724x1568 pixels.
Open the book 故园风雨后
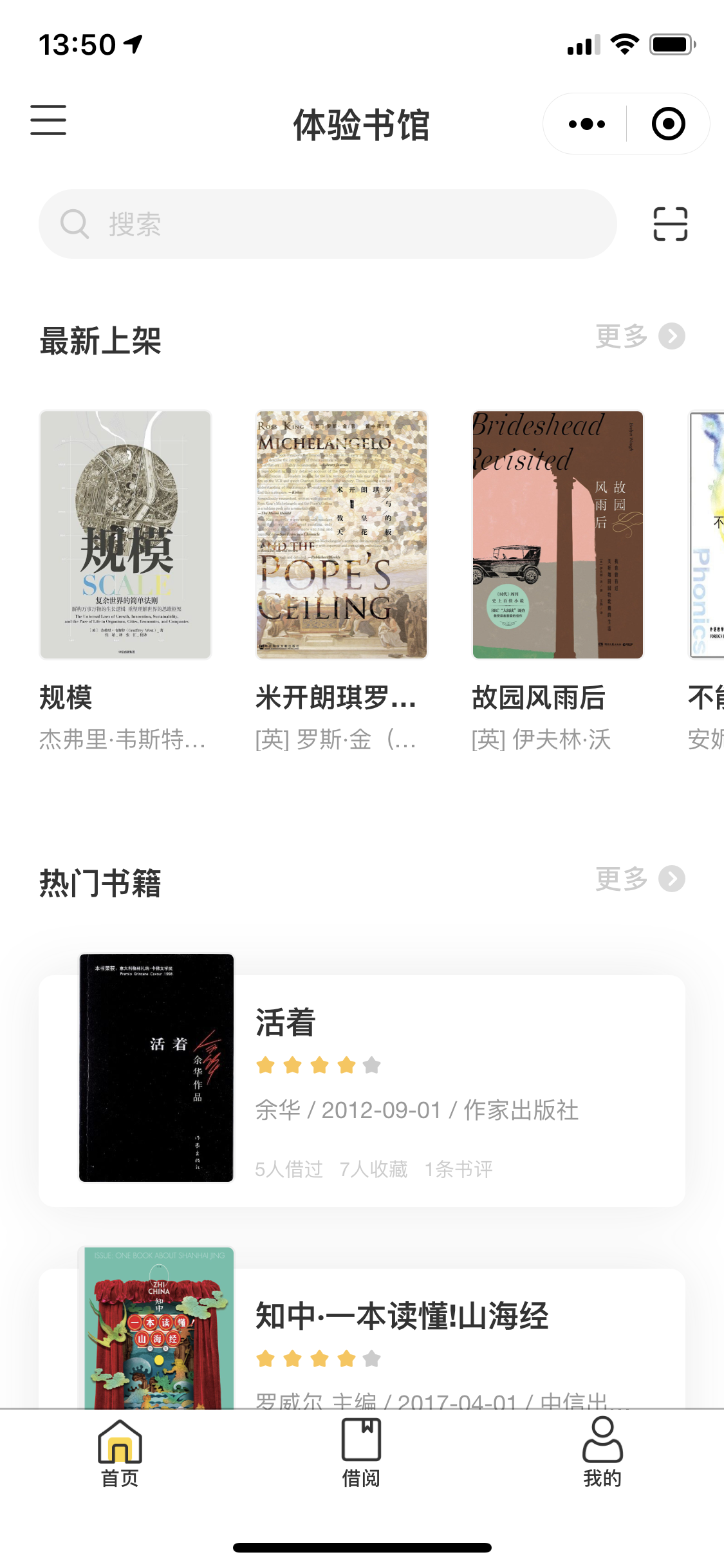point(557,536)
